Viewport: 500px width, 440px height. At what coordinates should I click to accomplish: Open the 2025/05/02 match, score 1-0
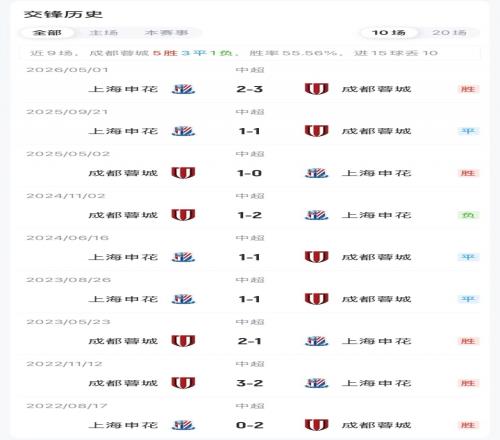pyautogui.click(x=250, y=166)
